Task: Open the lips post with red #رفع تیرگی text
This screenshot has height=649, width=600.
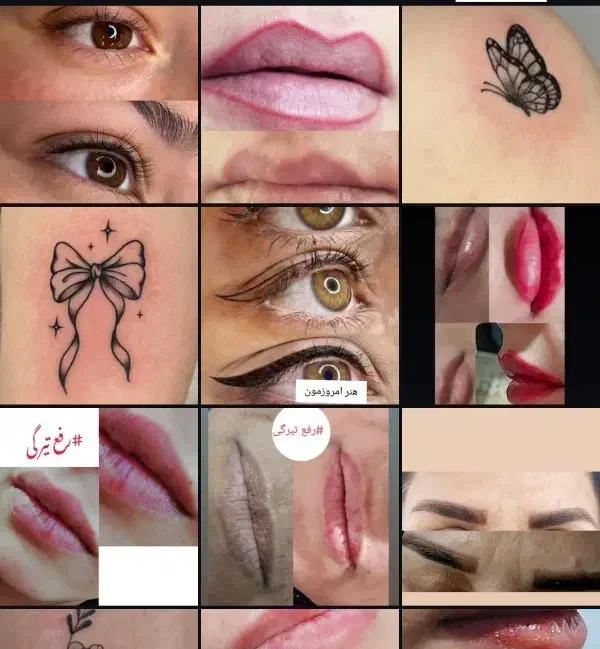Action: (98, 506)
